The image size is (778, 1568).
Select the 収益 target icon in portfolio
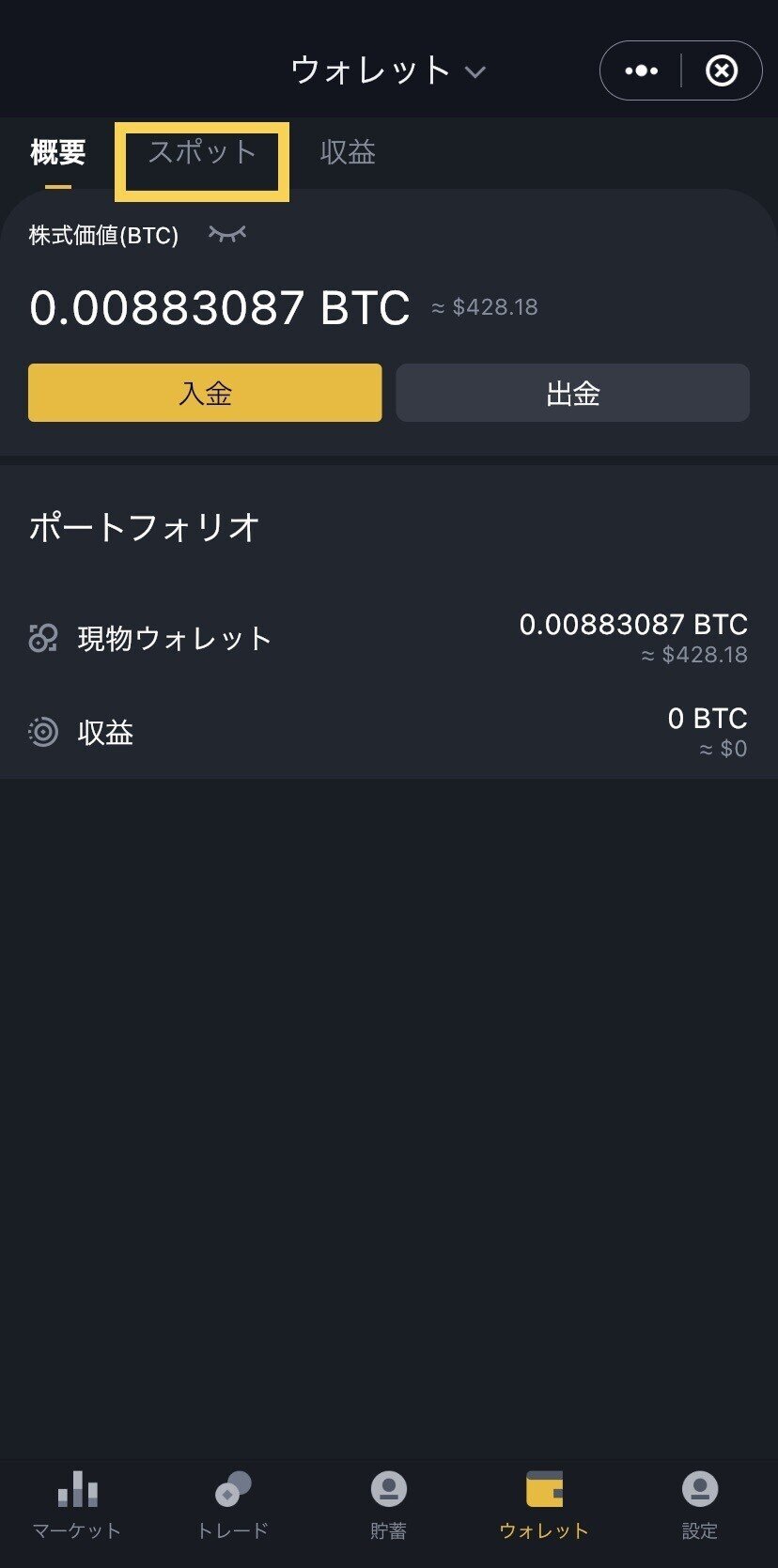click(41, 733)
